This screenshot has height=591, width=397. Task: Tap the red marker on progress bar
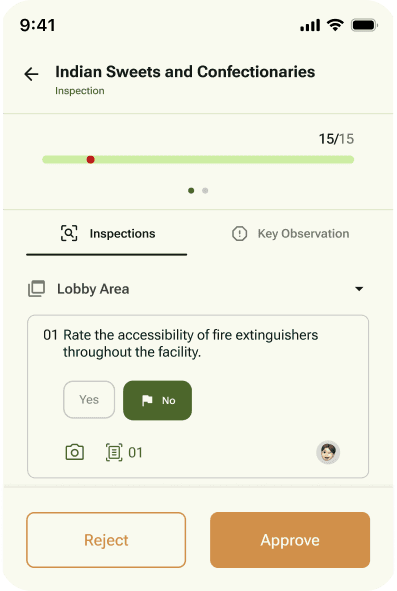[90, 159]
